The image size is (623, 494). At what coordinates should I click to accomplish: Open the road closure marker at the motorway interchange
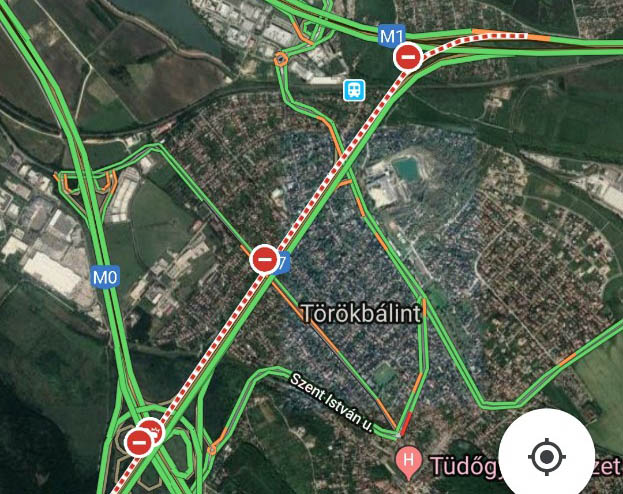point(141,438)
